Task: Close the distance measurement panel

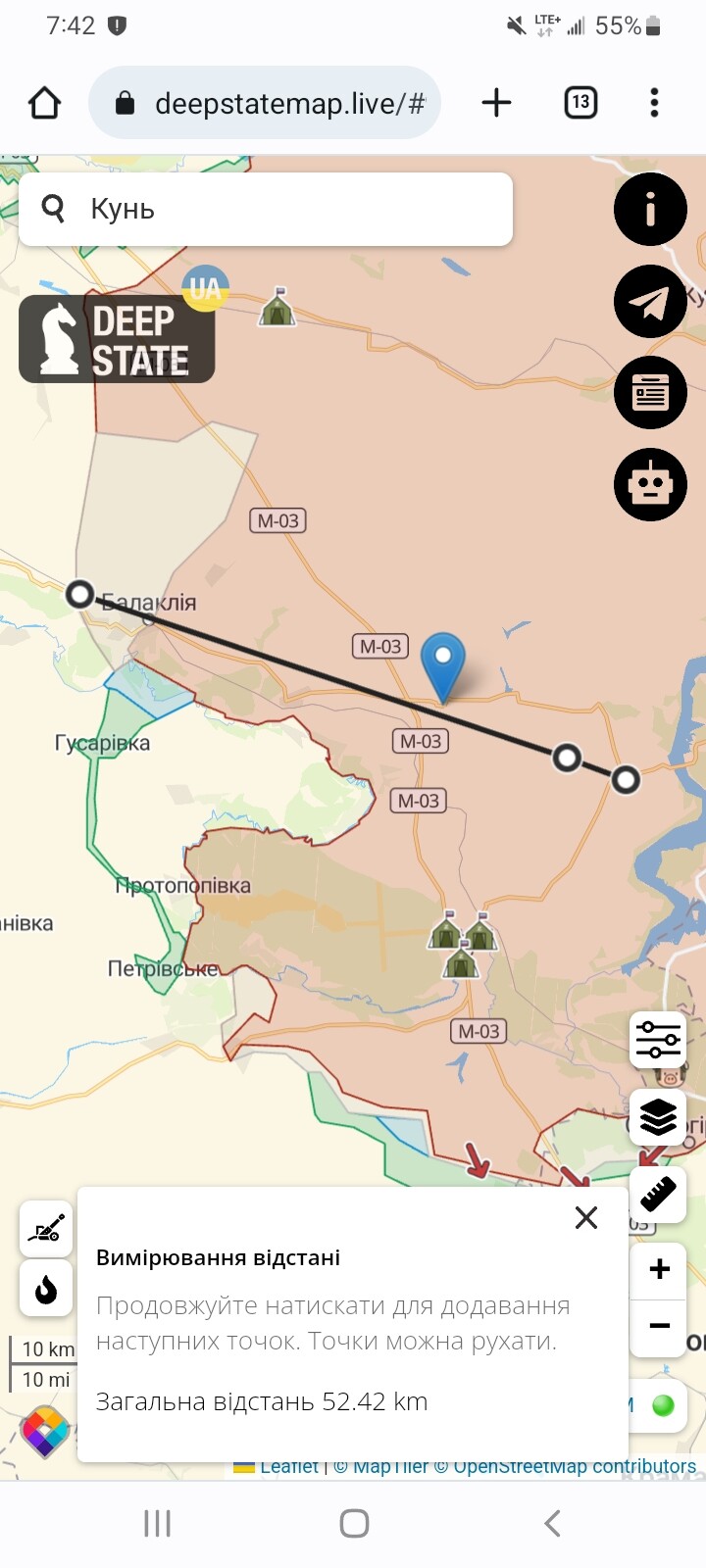Action: click(586, 1217)
